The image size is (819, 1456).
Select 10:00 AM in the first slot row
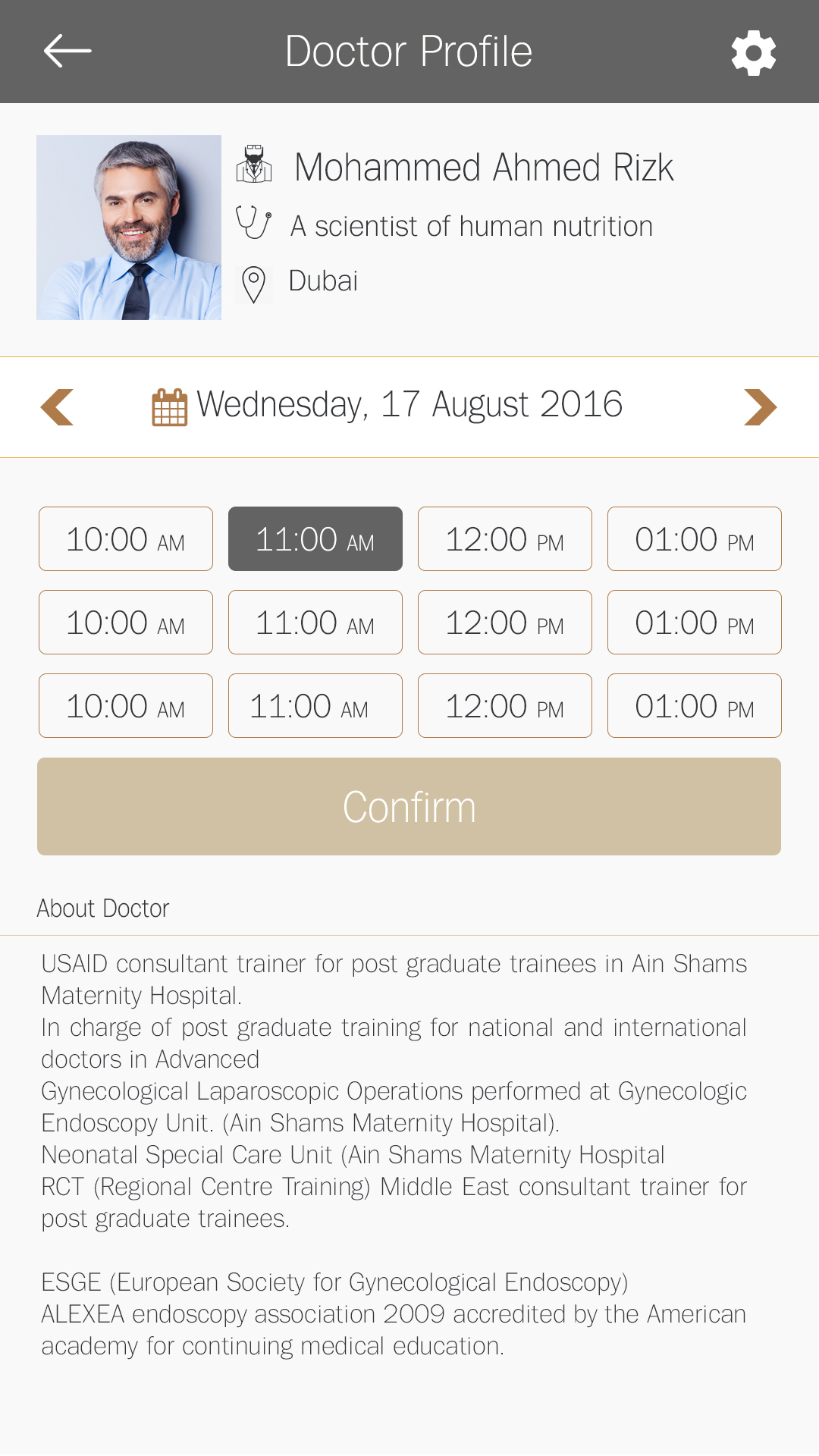click(126, 538)
